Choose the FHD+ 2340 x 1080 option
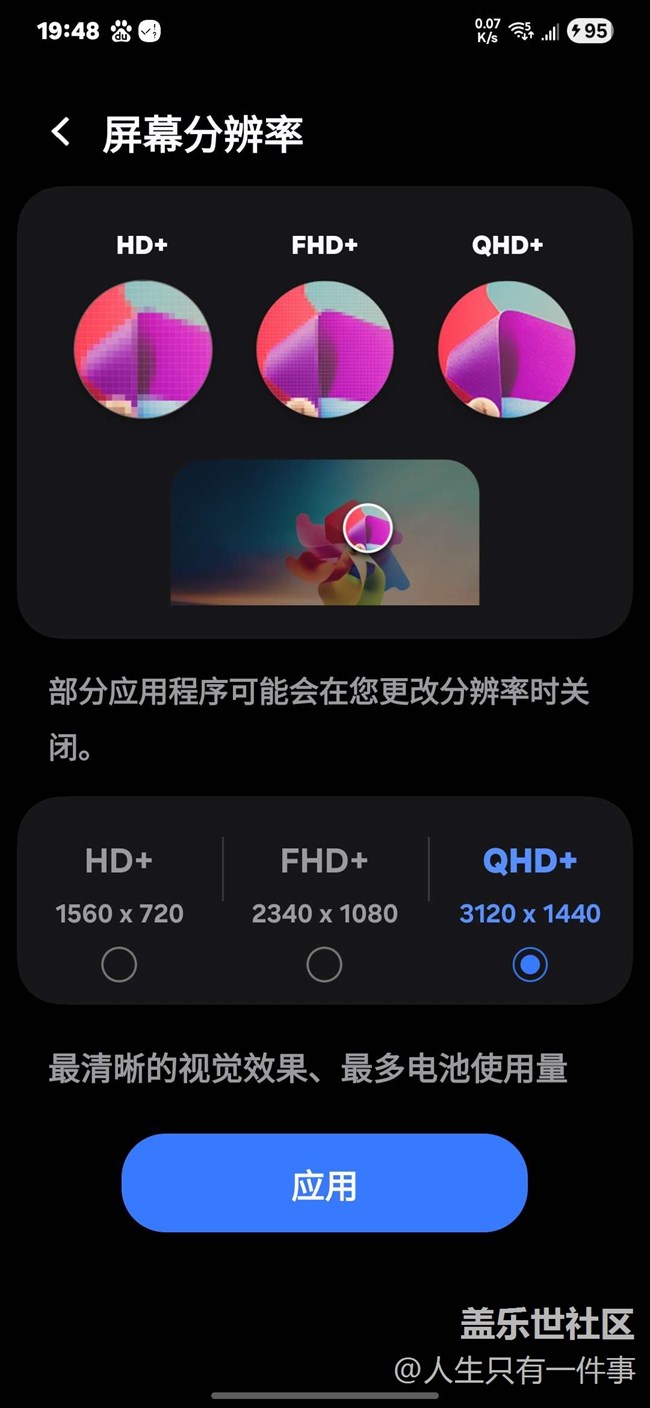This screenshot has height=1408, width=650. click(x=324, y=964)
